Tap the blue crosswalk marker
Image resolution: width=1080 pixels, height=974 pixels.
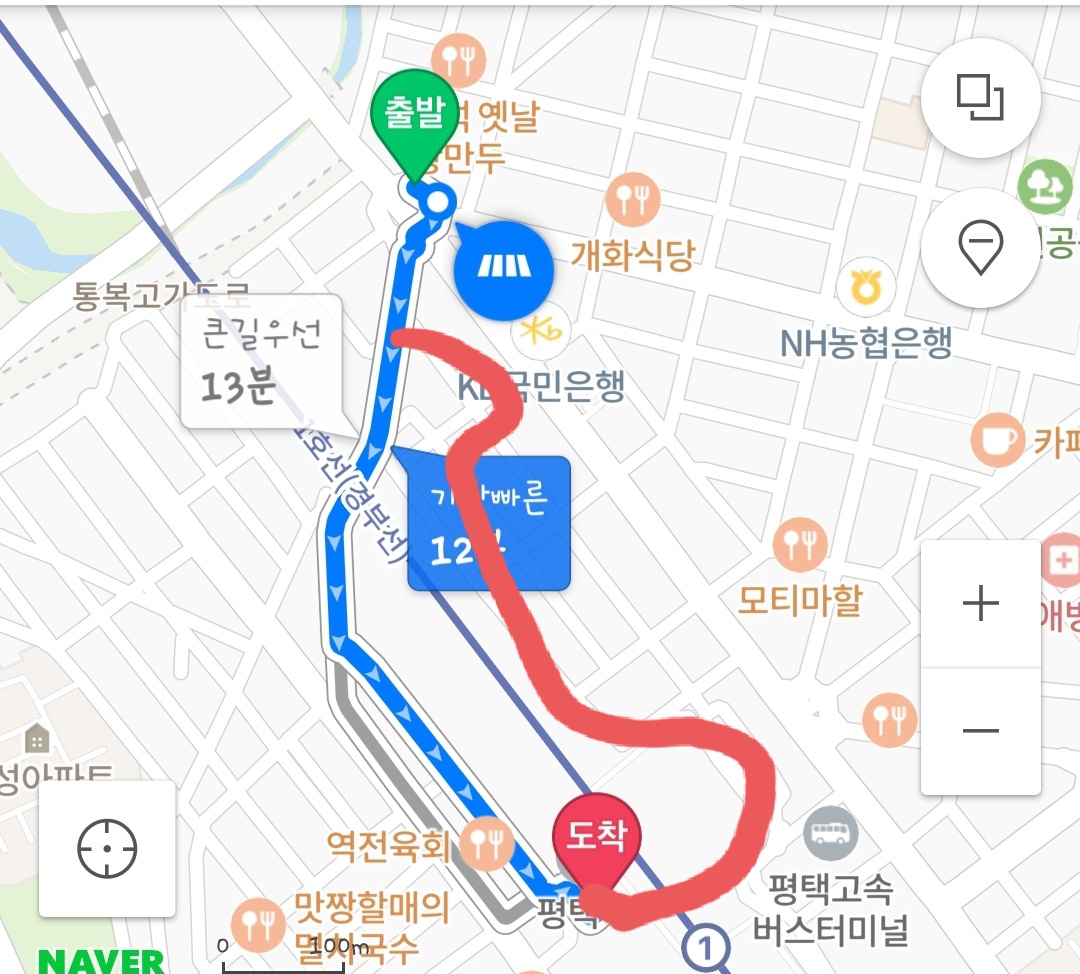(503, 267)
